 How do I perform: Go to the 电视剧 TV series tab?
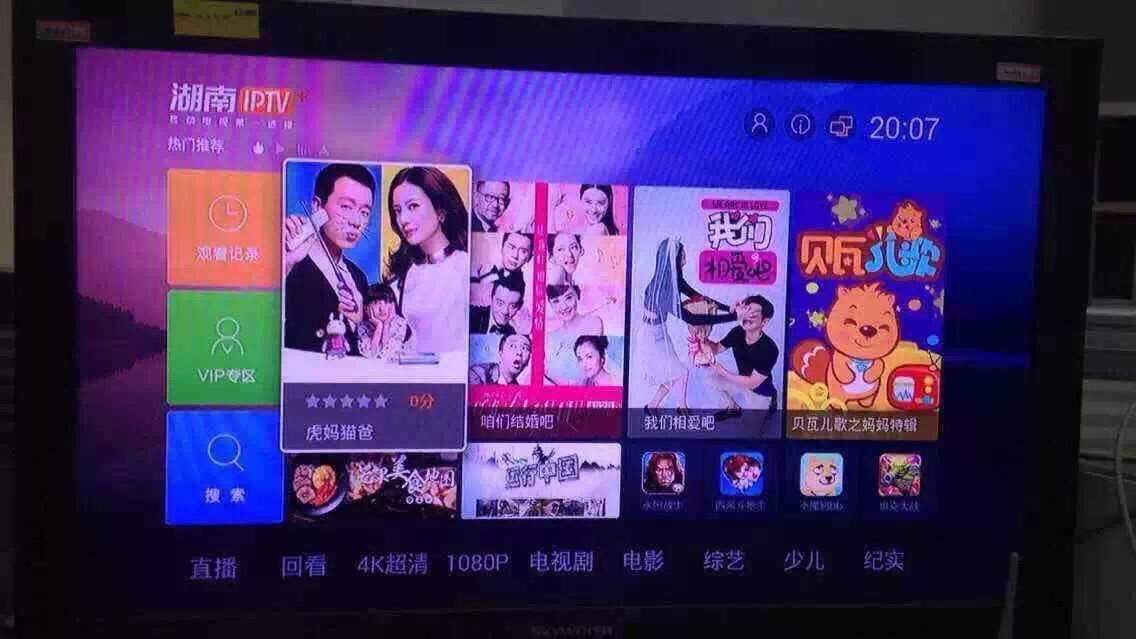[x=561, y=561]
